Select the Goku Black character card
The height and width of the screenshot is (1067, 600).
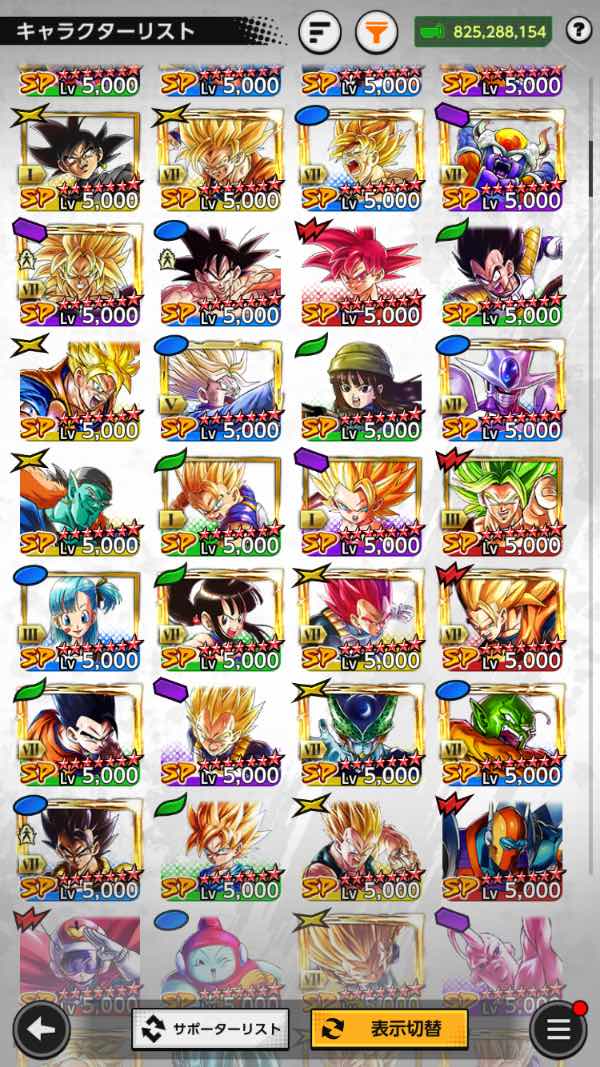coord(79,158)
